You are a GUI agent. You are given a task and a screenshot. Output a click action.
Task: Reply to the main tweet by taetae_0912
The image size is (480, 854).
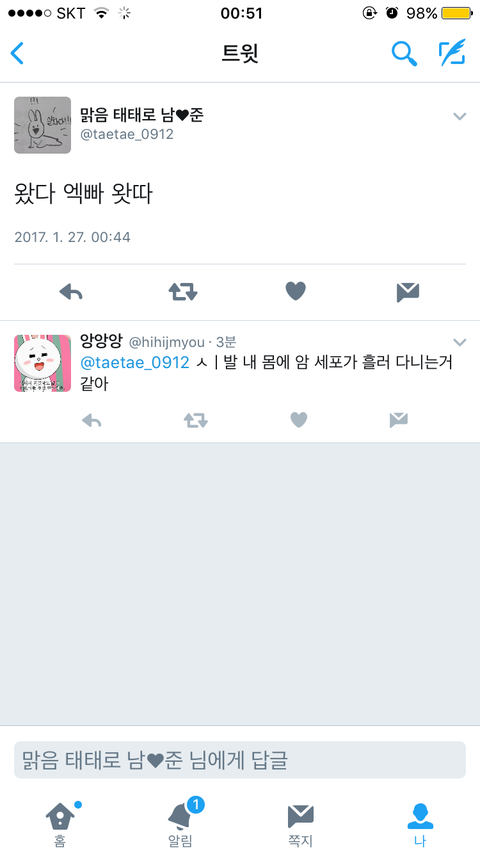coord(71,292)
